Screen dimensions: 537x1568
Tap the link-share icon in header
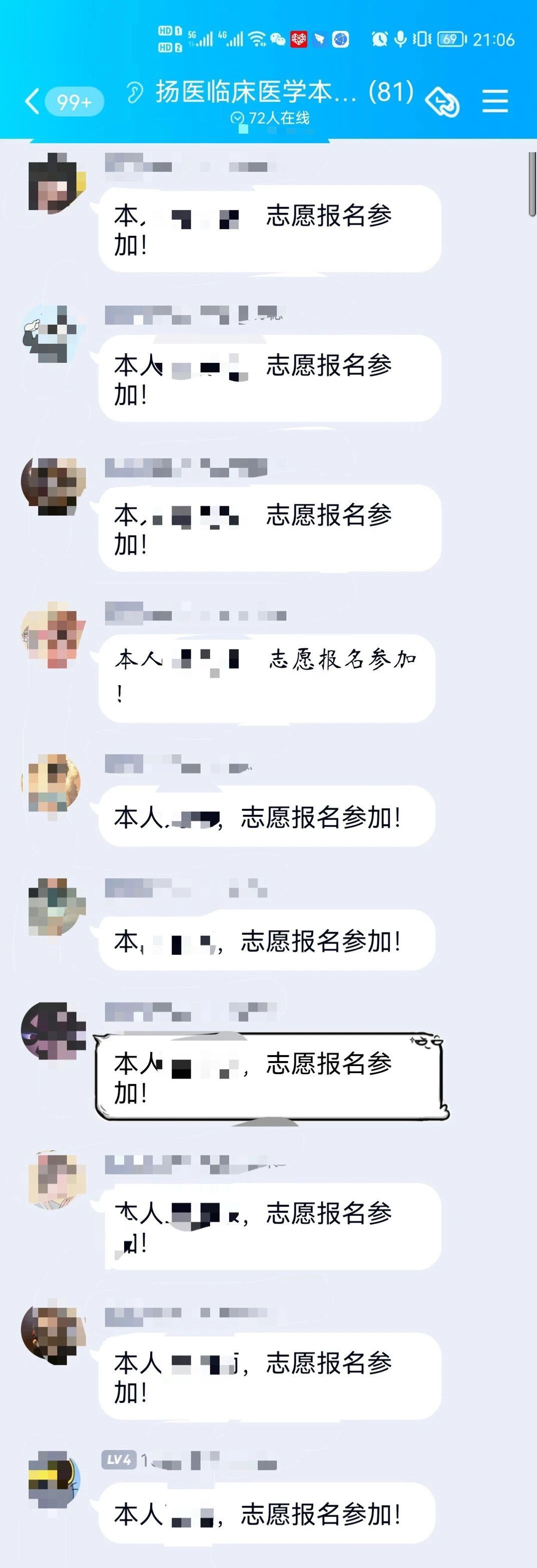click(442, 101)
